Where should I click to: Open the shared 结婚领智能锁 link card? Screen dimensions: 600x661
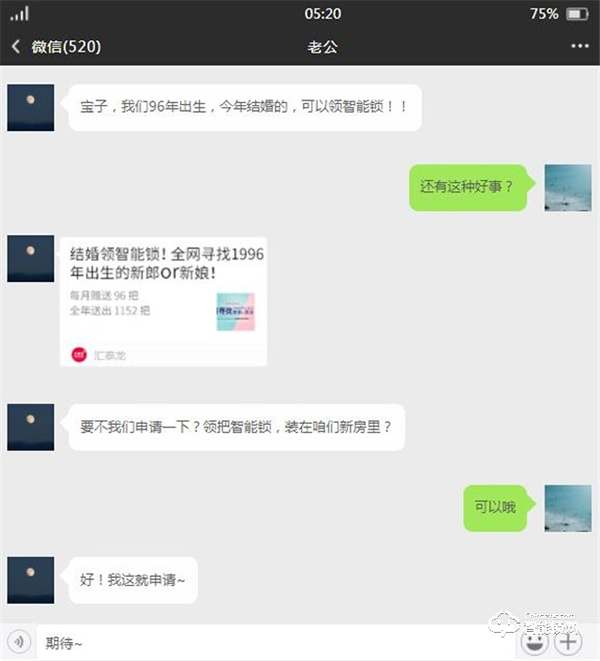[163, 300]
